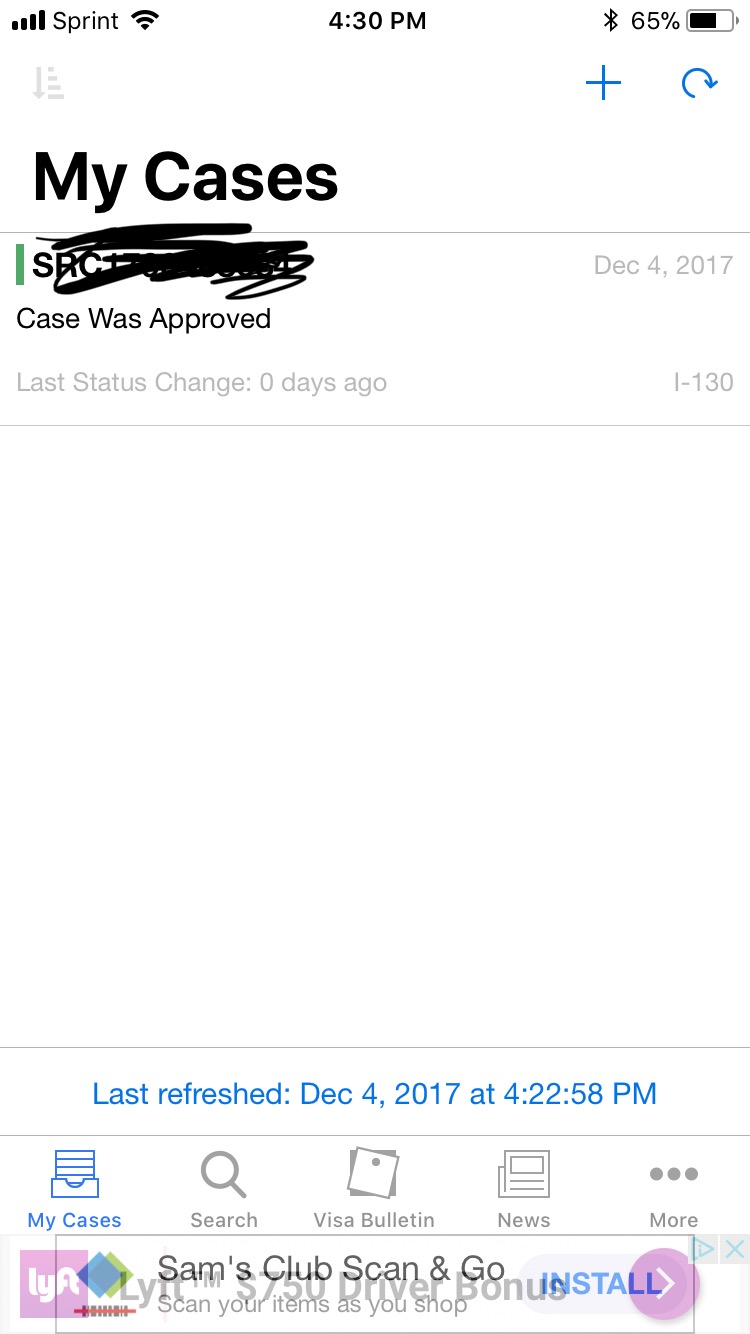
Task: Open the Visa Bulletin tab
Action: [374, 1188]
